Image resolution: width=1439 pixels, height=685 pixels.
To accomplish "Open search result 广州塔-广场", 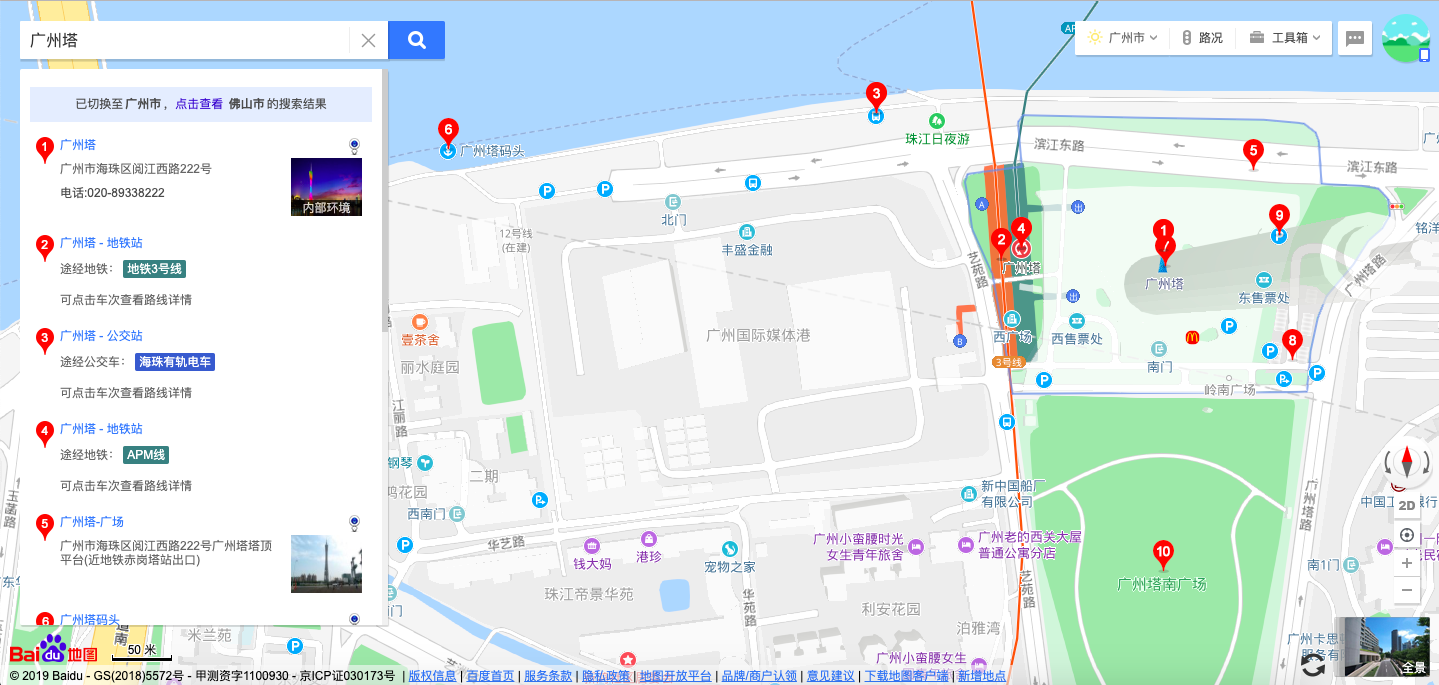I will (92, 522).
